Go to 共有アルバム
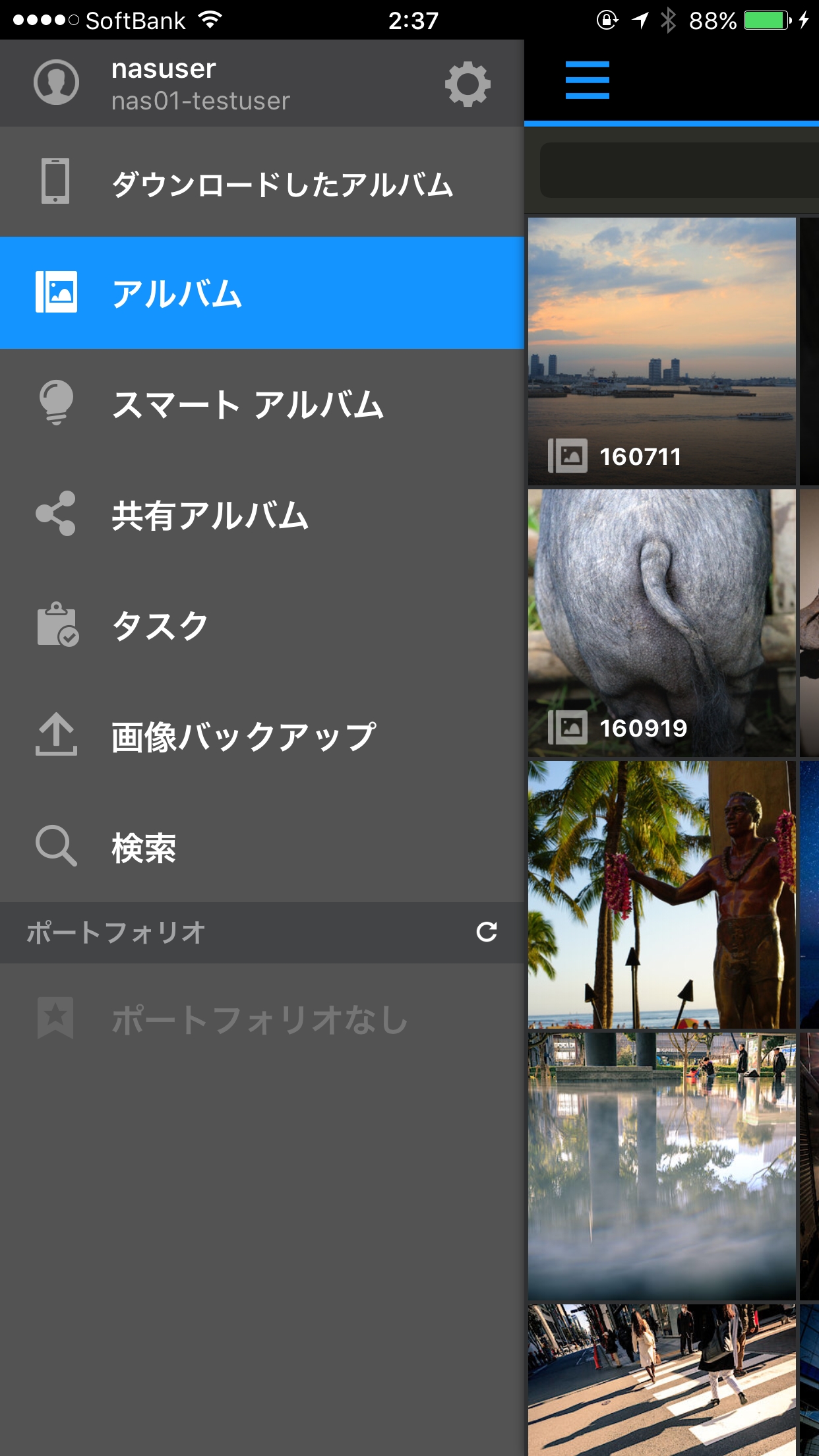Image resolution: width=819 pixels, height=1456 pixels. pos(262,514)
